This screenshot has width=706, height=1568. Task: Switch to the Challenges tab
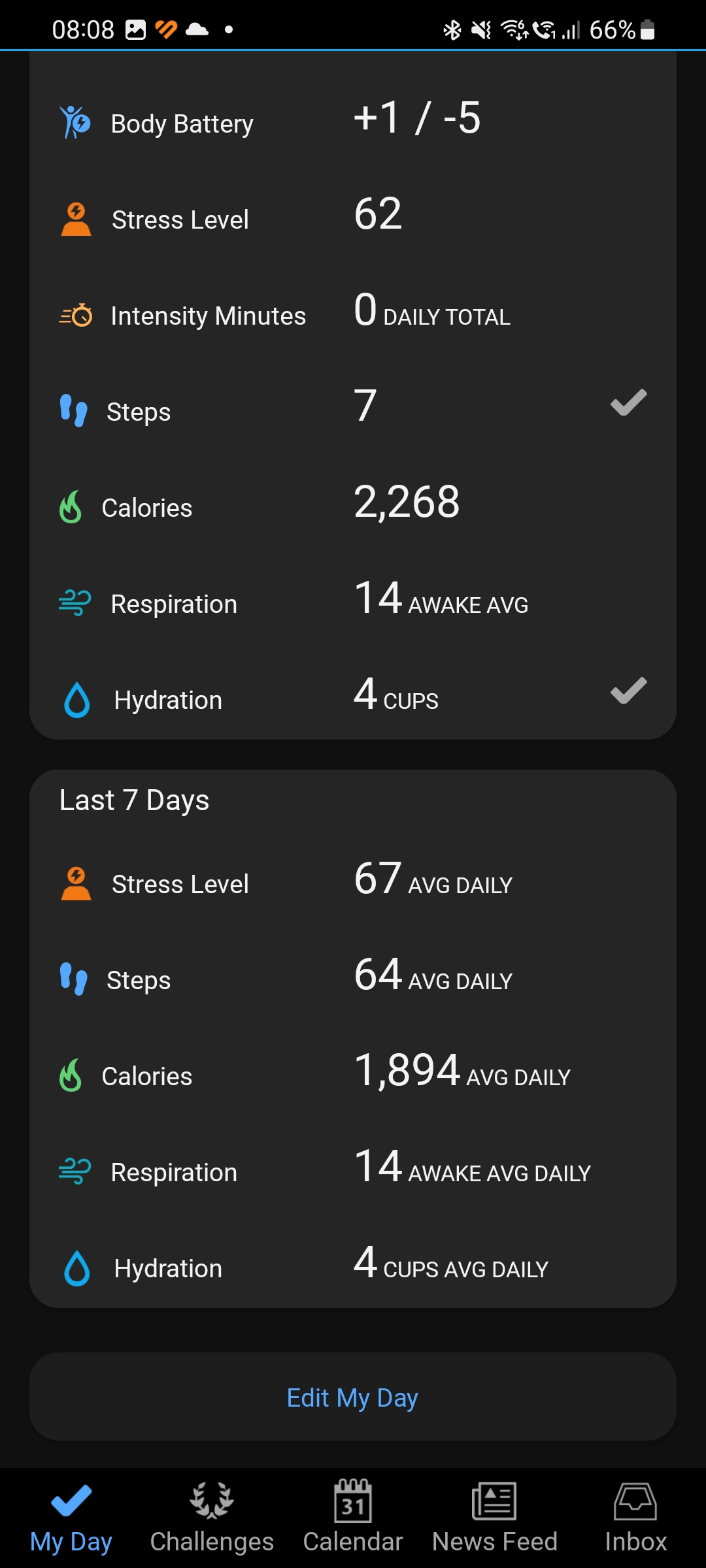click(x=212, y=1518)
